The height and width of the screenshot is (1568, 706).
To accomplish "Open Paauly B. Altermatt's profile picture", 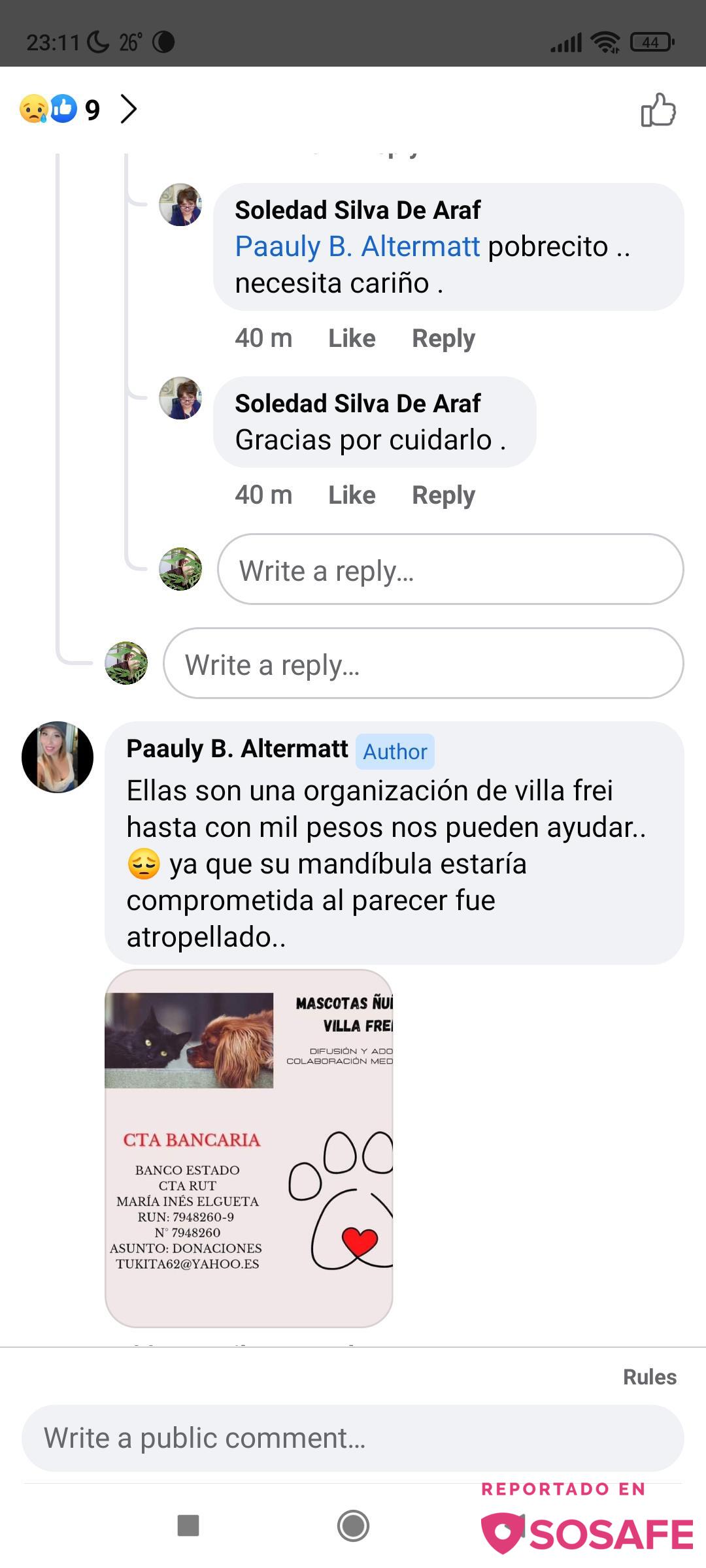I will 58,757.
